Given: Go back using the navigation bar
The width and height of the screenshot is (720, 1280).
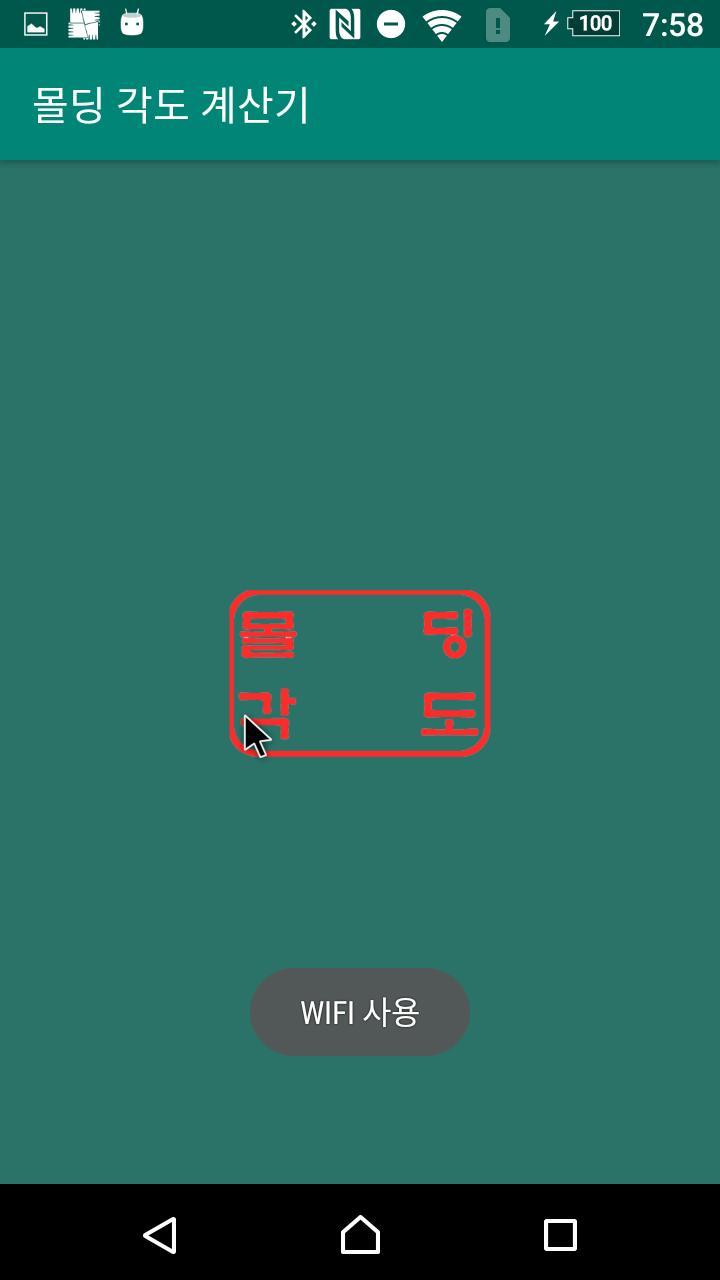Looking at the screenshot, I should [x=160, y=1235].
